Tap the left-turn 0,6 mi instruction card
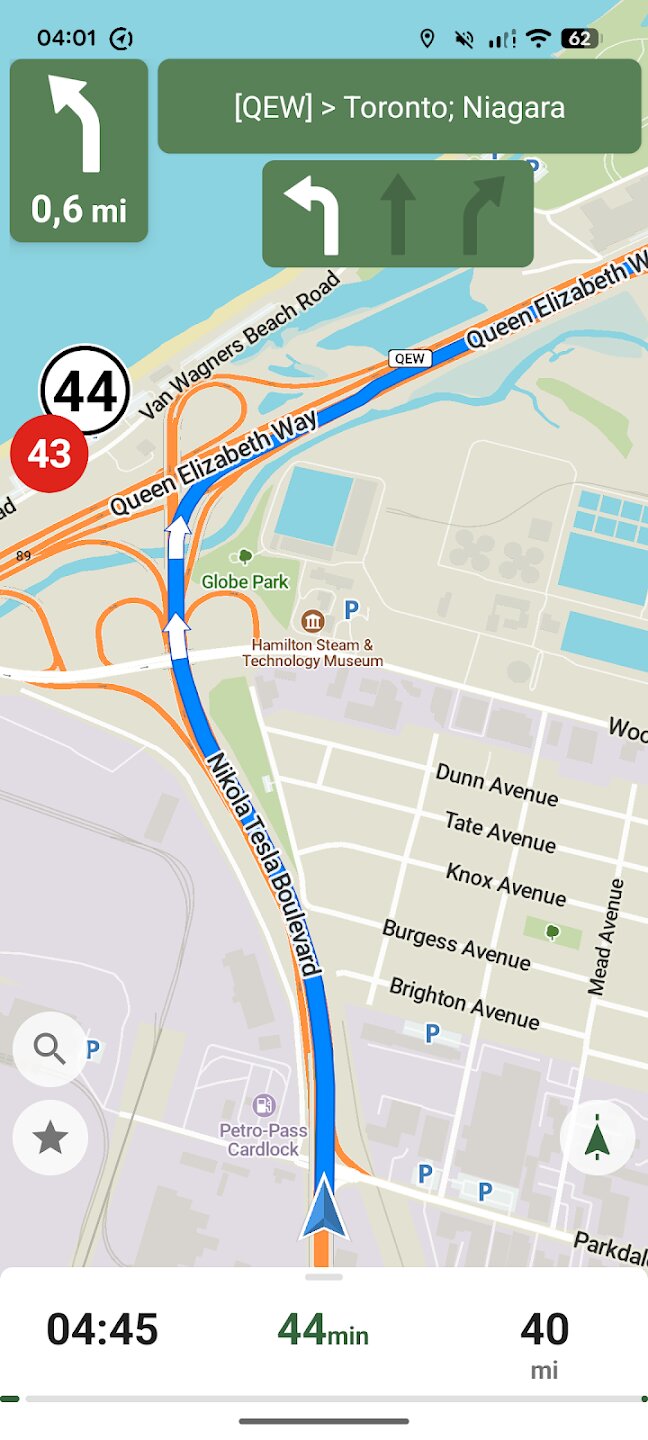The width and height of the screenshot is (648, 1440). (79, 150)
